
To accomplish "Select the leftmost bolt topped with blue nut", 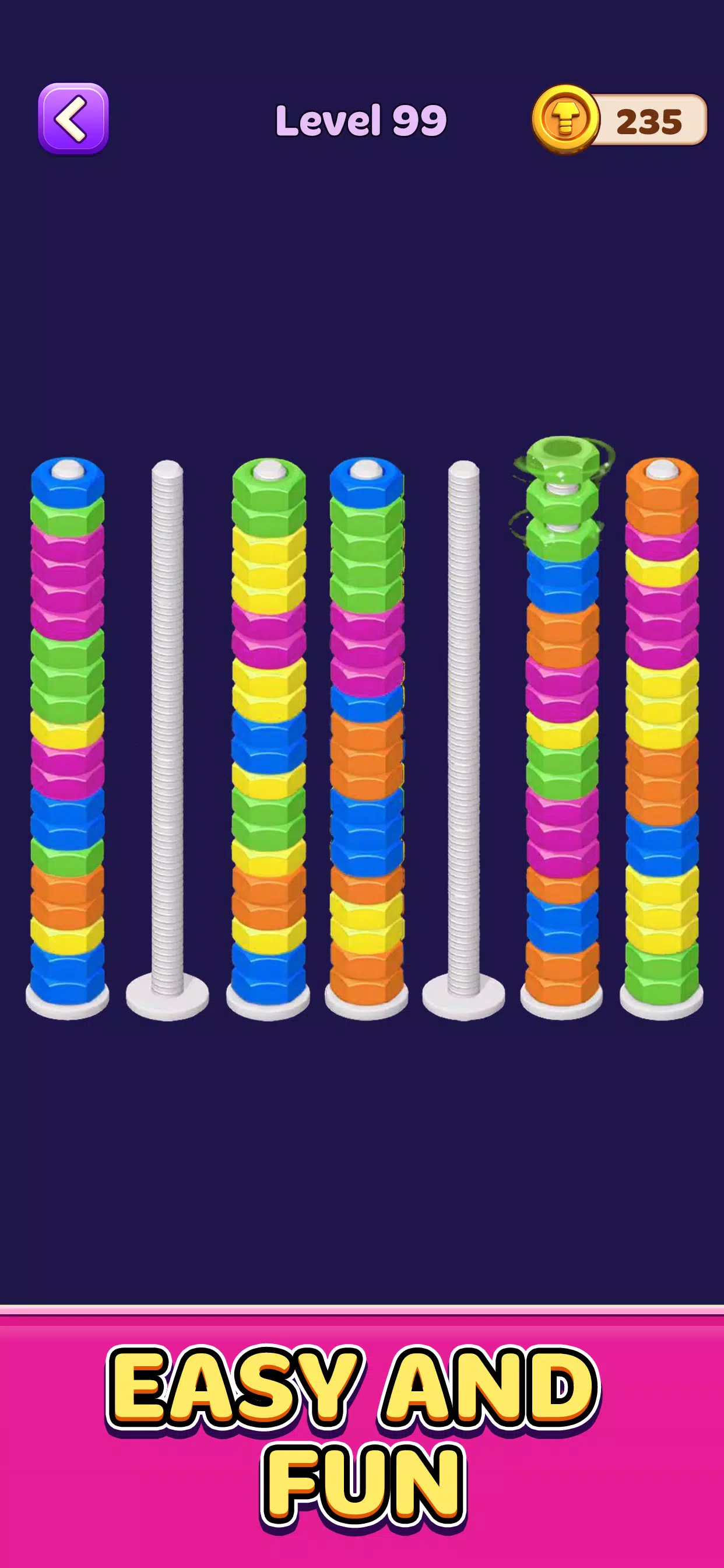I will pos(68,730).
